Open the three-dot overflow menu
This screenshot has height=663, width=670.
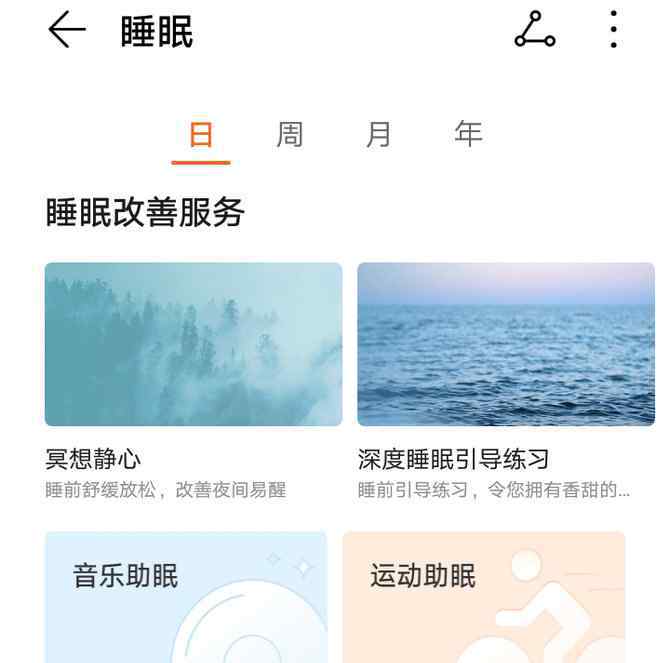[x=613, y=30]
